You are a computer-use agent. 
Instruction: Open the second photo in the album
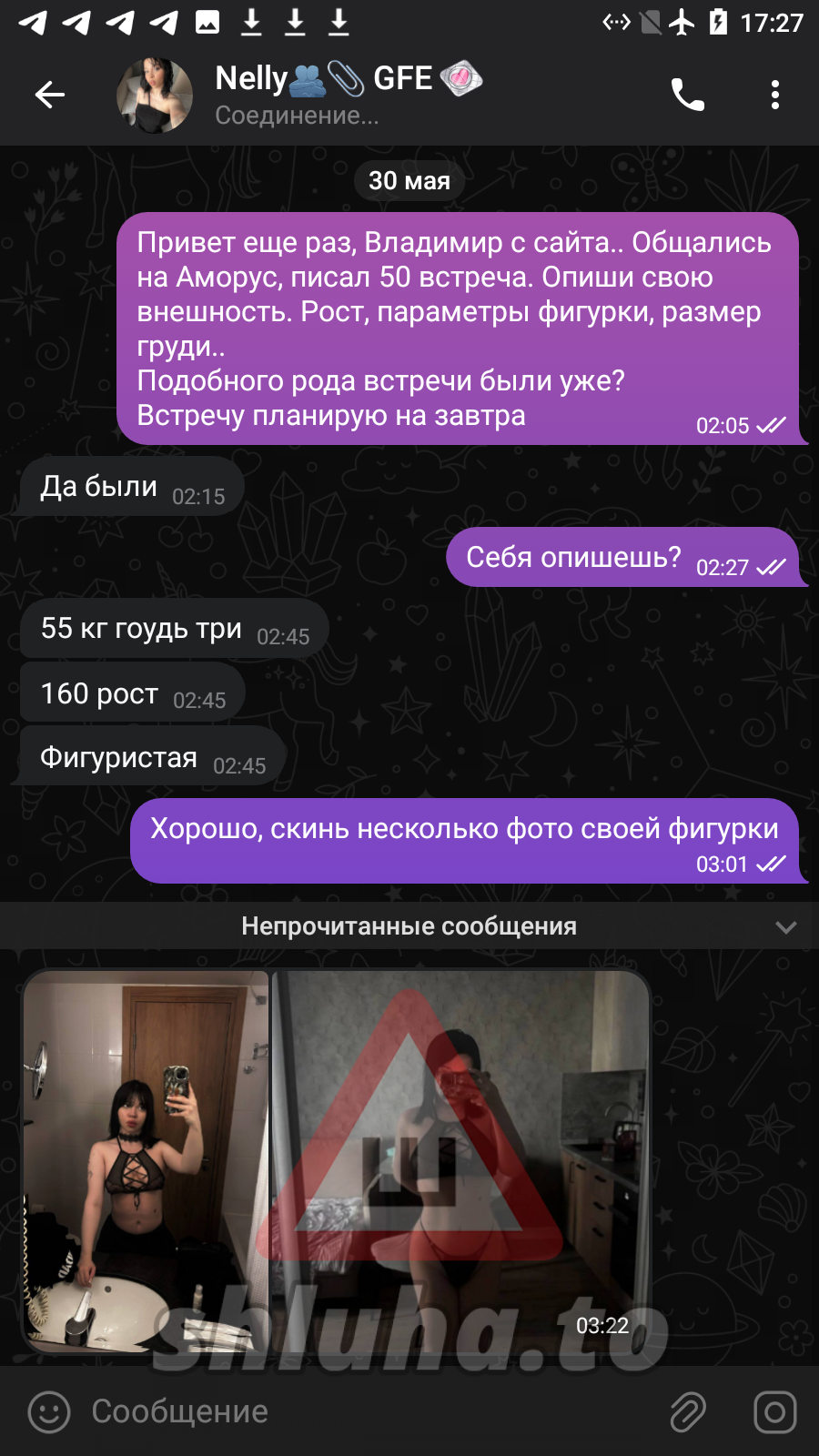point(460,1161)
